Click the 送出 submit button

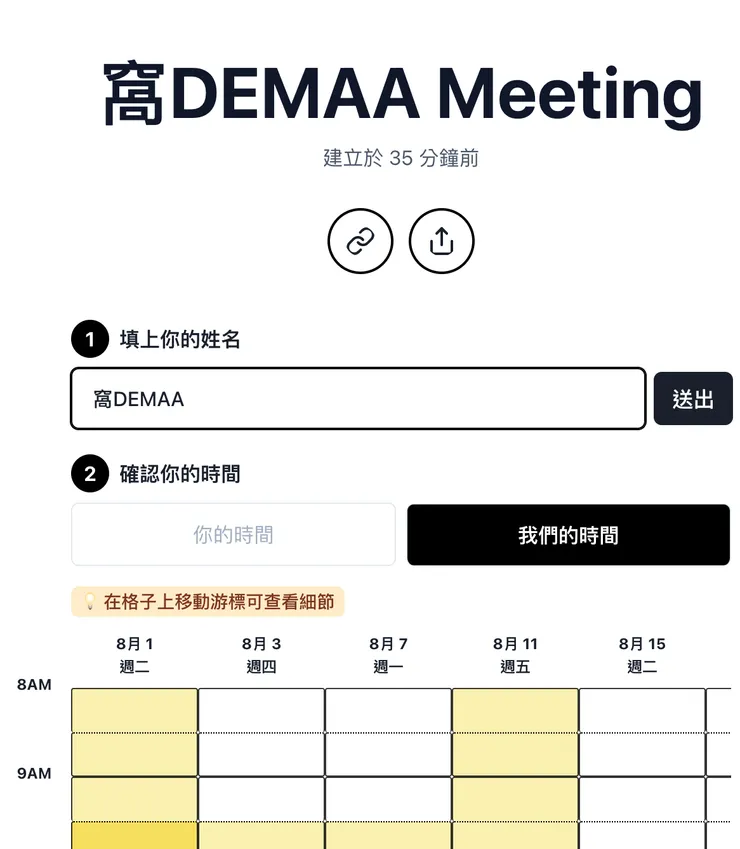[693, 398]
